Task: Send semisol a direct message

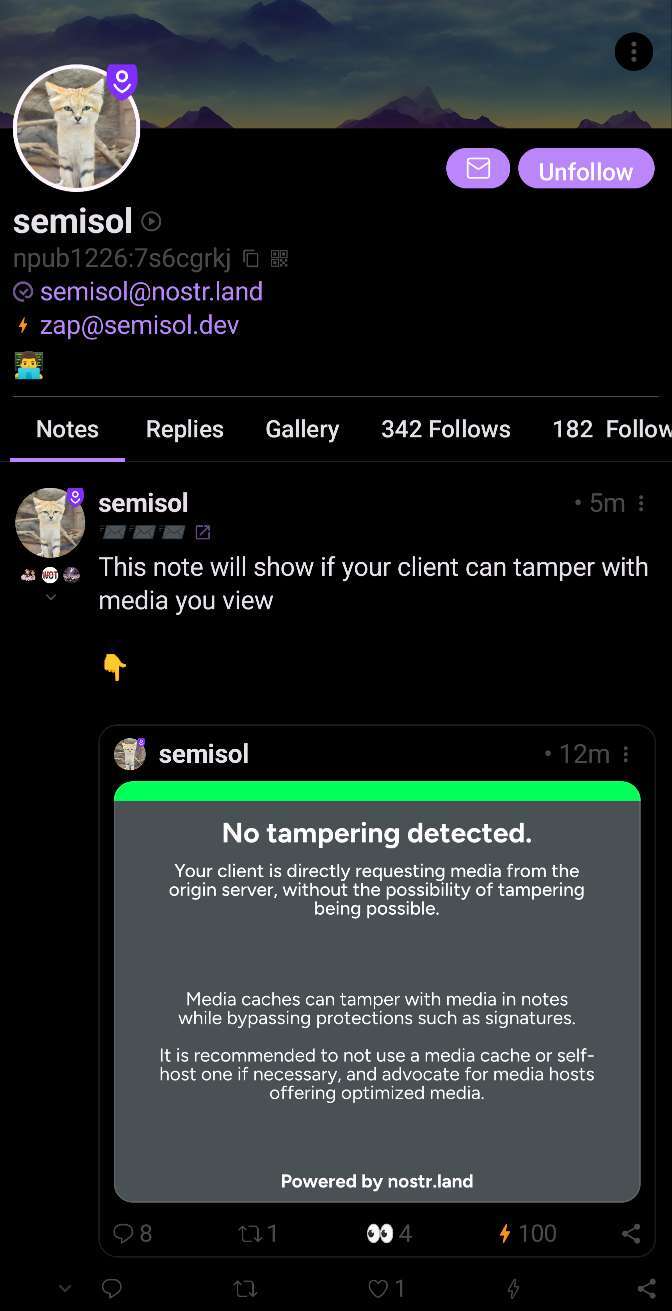Action: click(478, 169)
